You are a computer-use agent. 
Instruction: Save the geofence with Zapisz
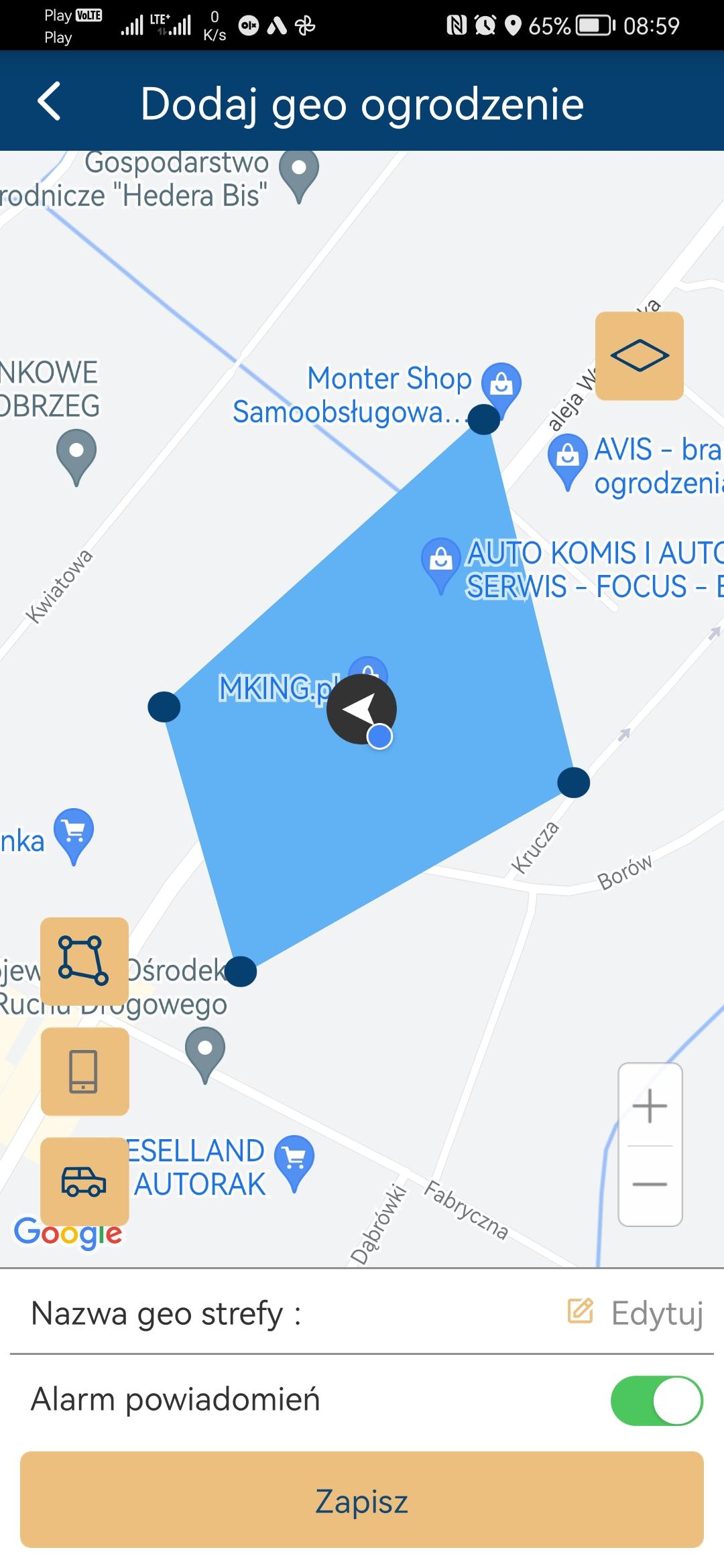(x=362, y=1500)
